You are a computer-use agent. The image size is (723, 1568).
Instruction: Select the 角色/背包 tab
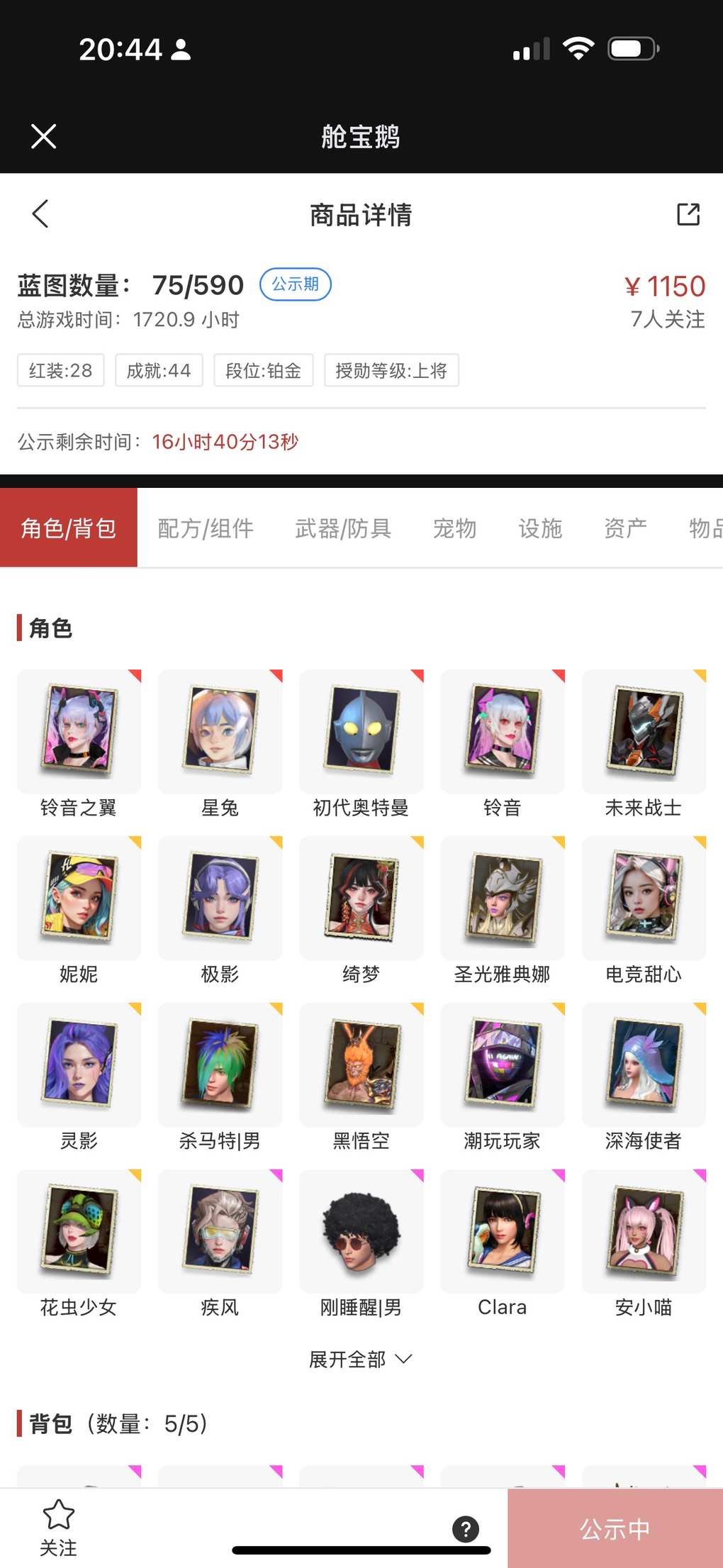[69, 528]
